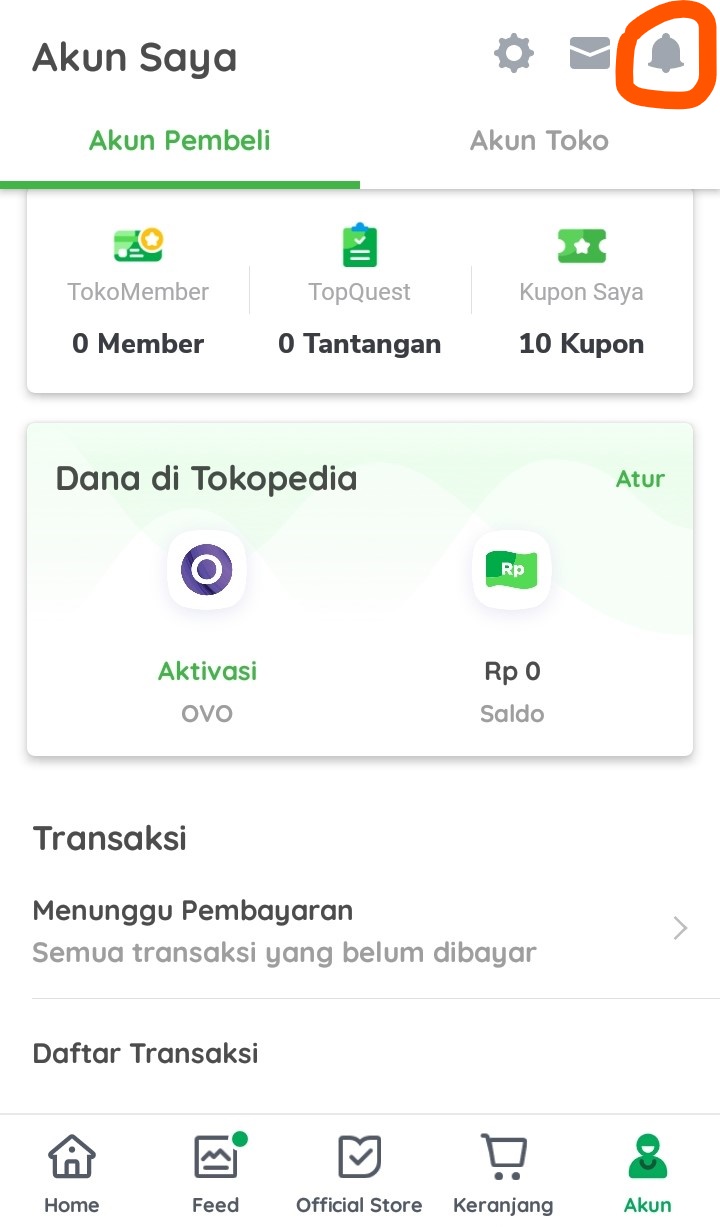The image size is (720, 1227).
Task: Open the Saldo balance of Rp 0
Action: coord(512,620)
